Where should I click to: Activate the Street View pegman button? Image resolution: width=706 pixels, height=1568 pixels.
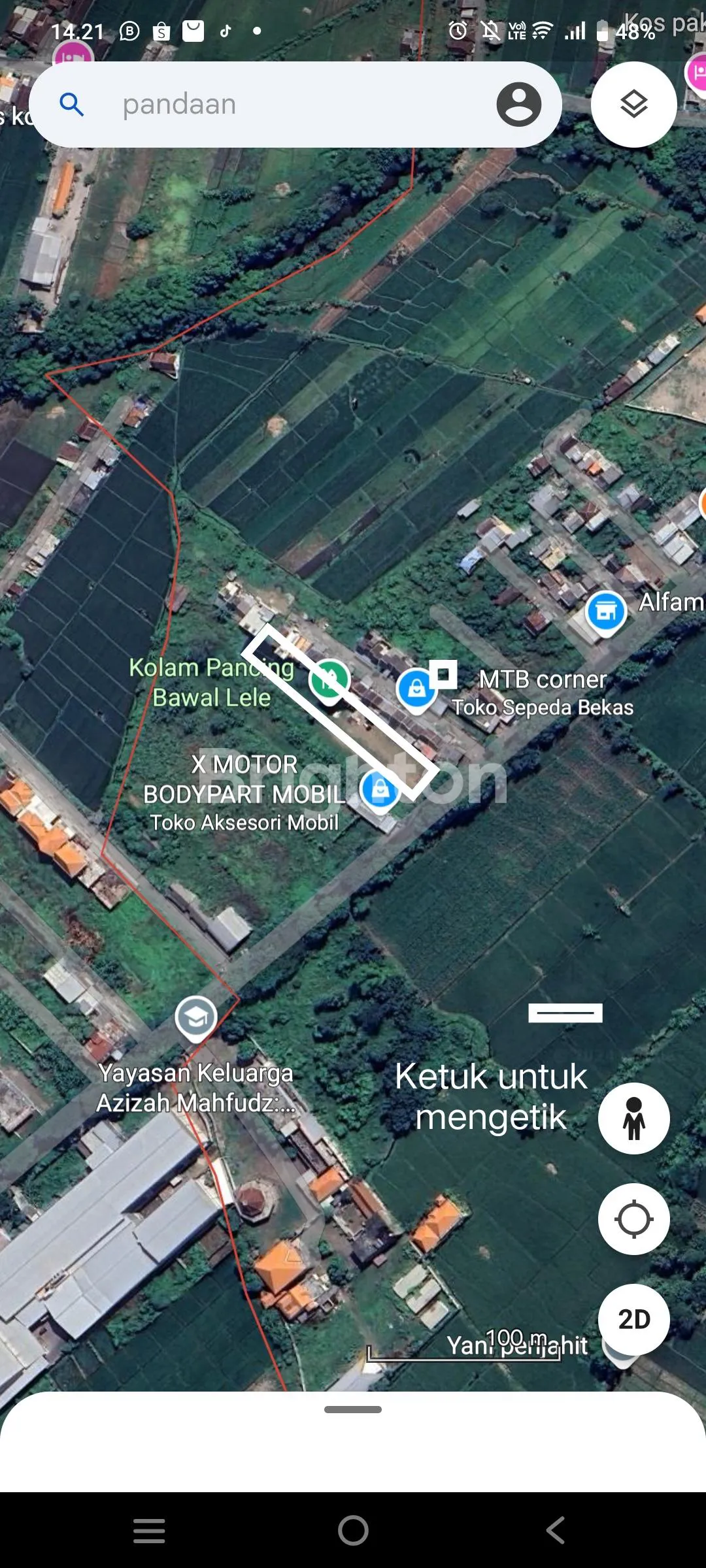pyautogui.click(x=633, y=1118)
